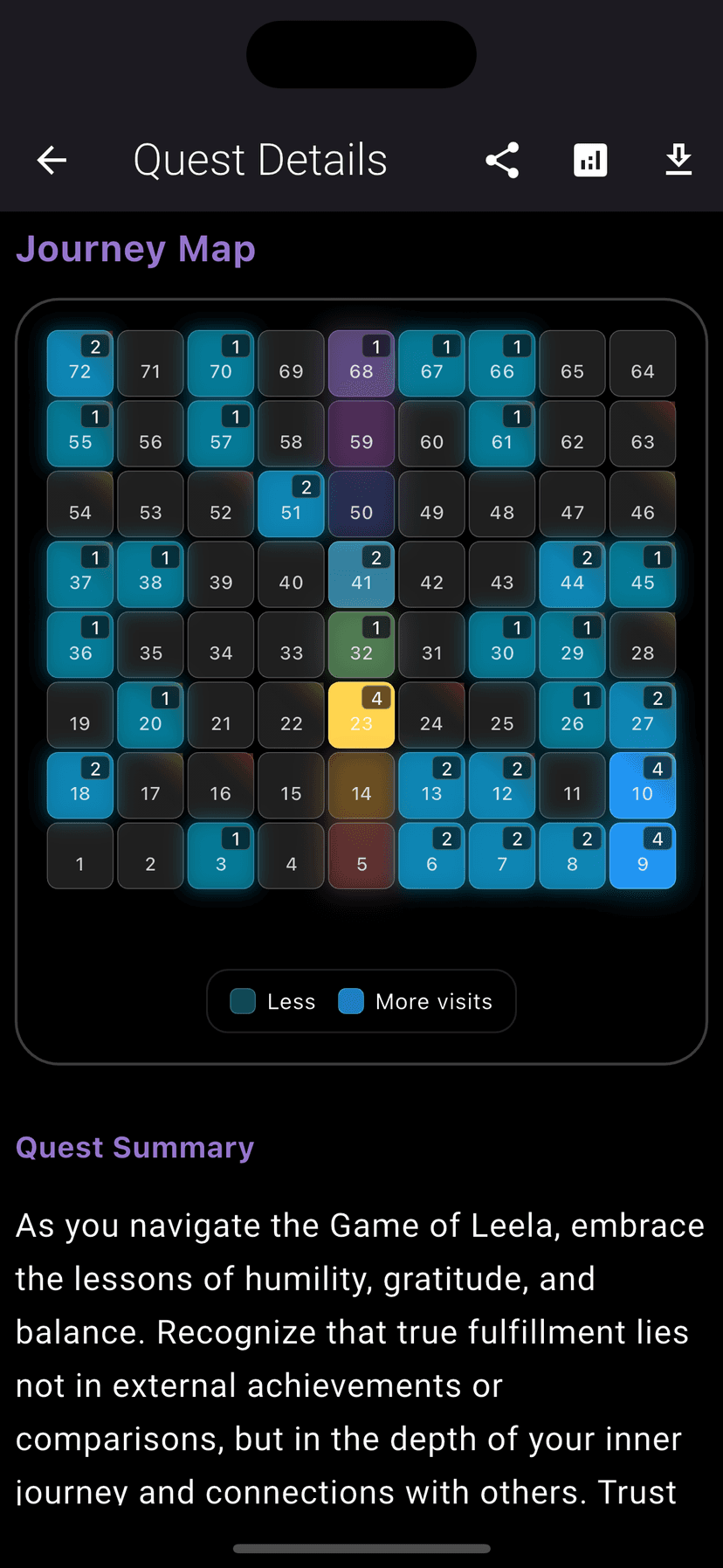Open cell 51 on the Journey Map
723x1568 pixels.
[x=291, y=504]
